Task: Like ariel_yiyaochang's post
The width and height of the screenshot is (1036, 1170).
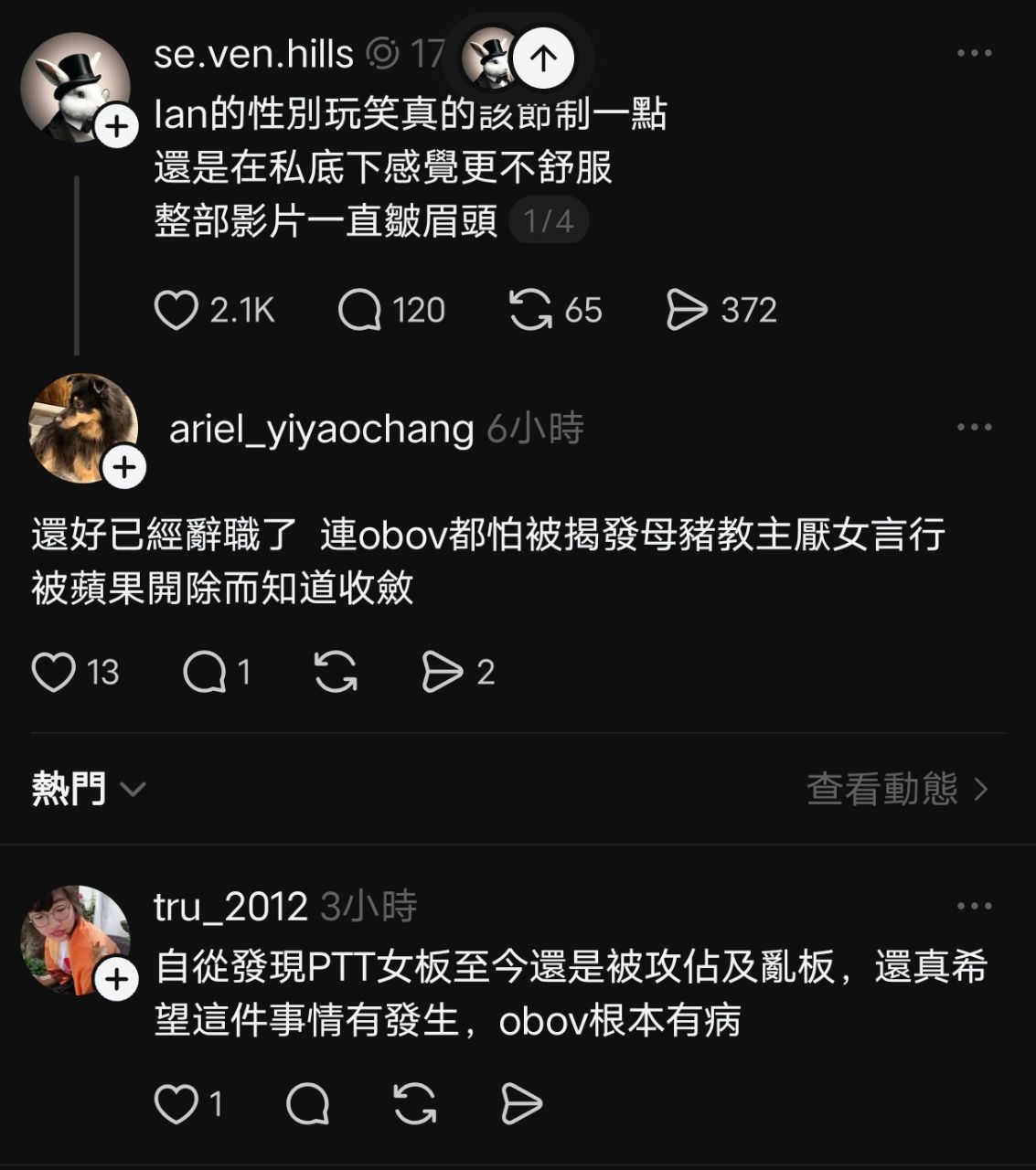Action: pos(53,673)
